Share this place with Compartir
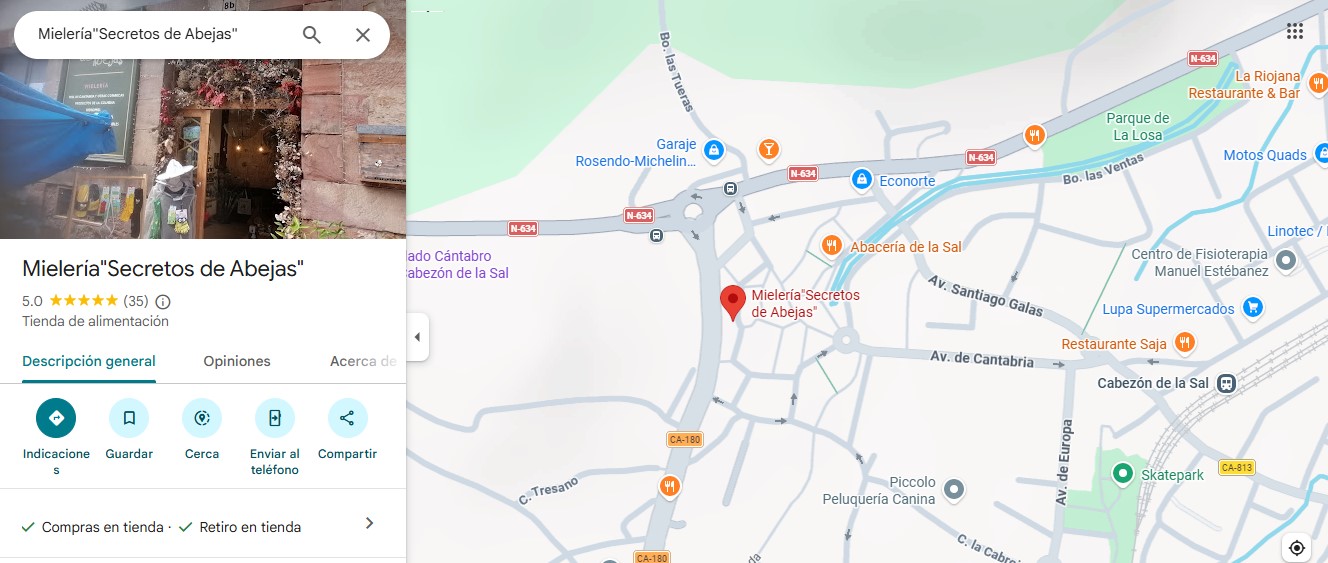The height and width of the screenshot is (563, 1328). [347, 418]
